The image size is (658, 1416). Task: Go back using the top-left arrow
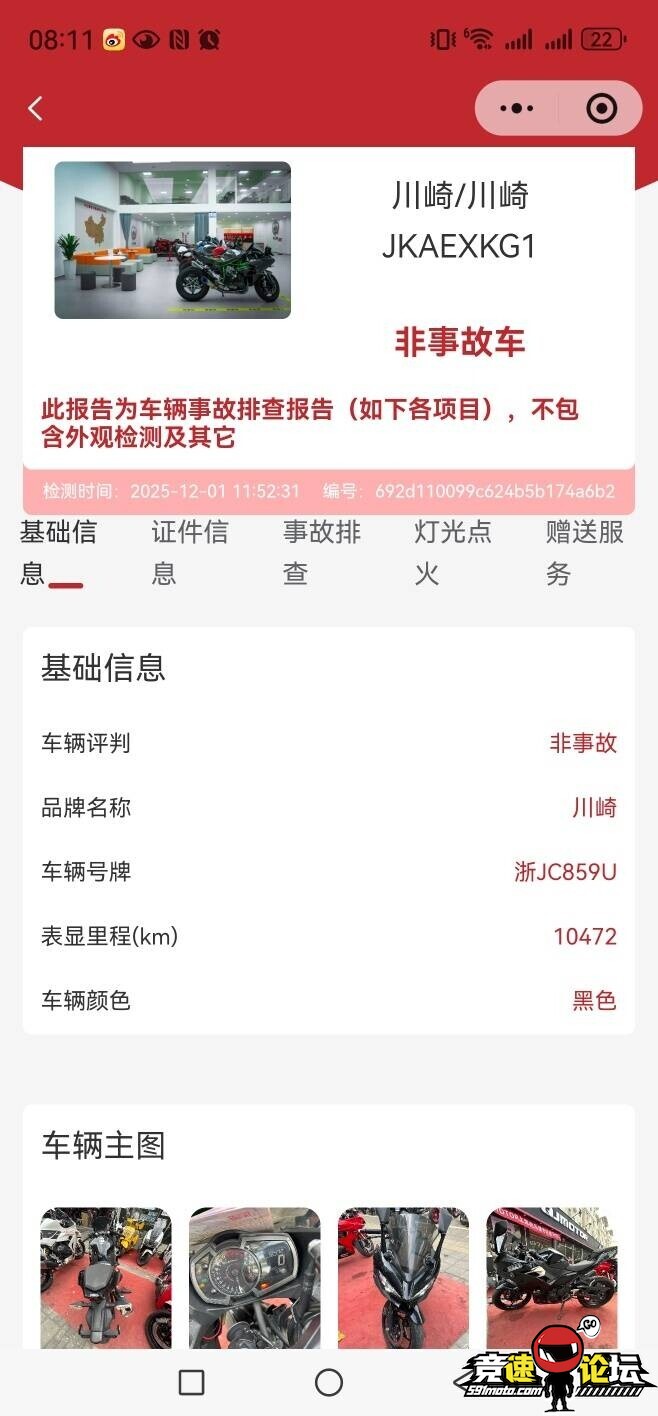click(36, 108)
